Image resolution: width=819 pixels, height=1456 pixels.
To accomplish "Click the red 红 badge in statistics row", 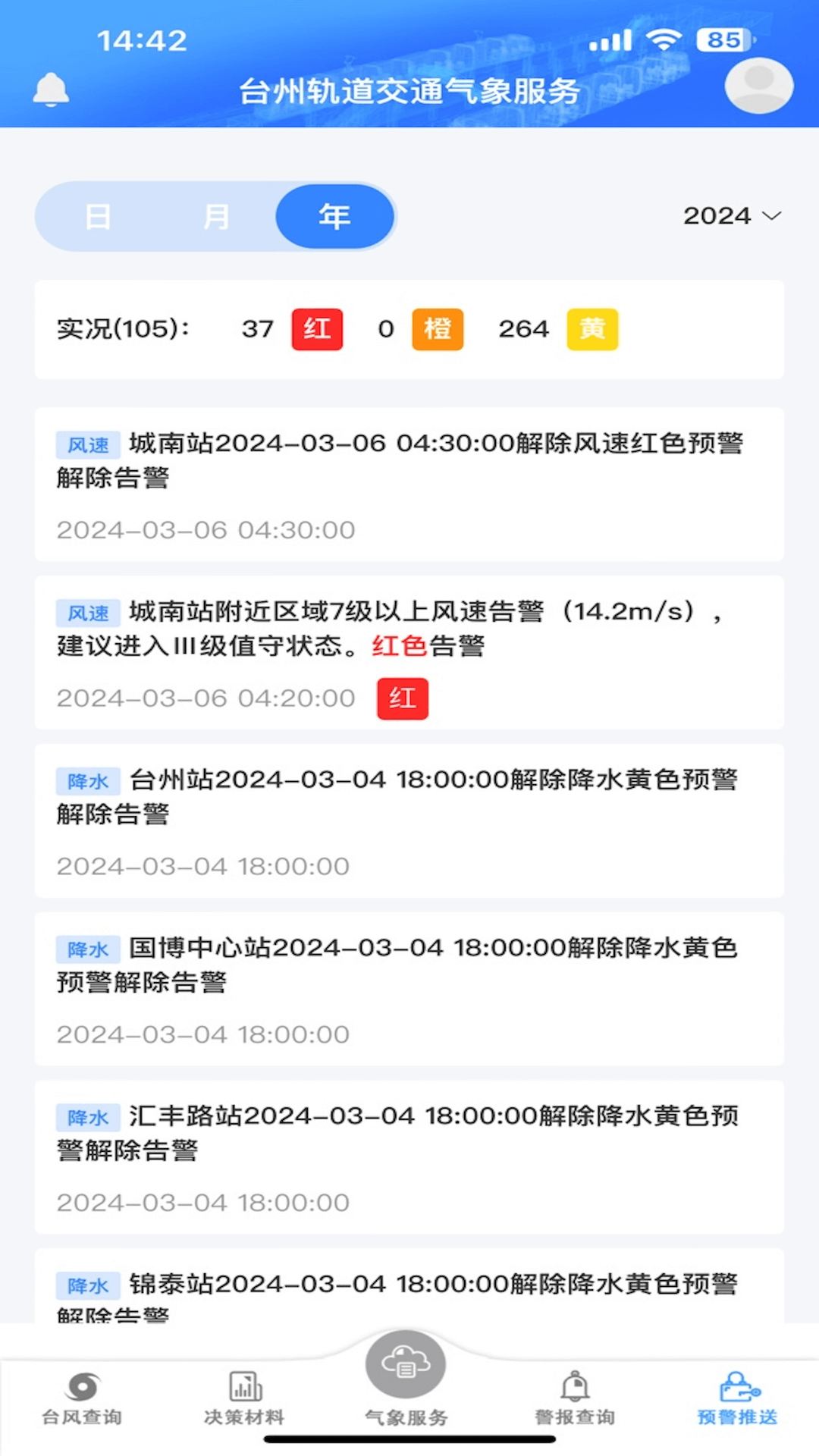I will point(317,329).
